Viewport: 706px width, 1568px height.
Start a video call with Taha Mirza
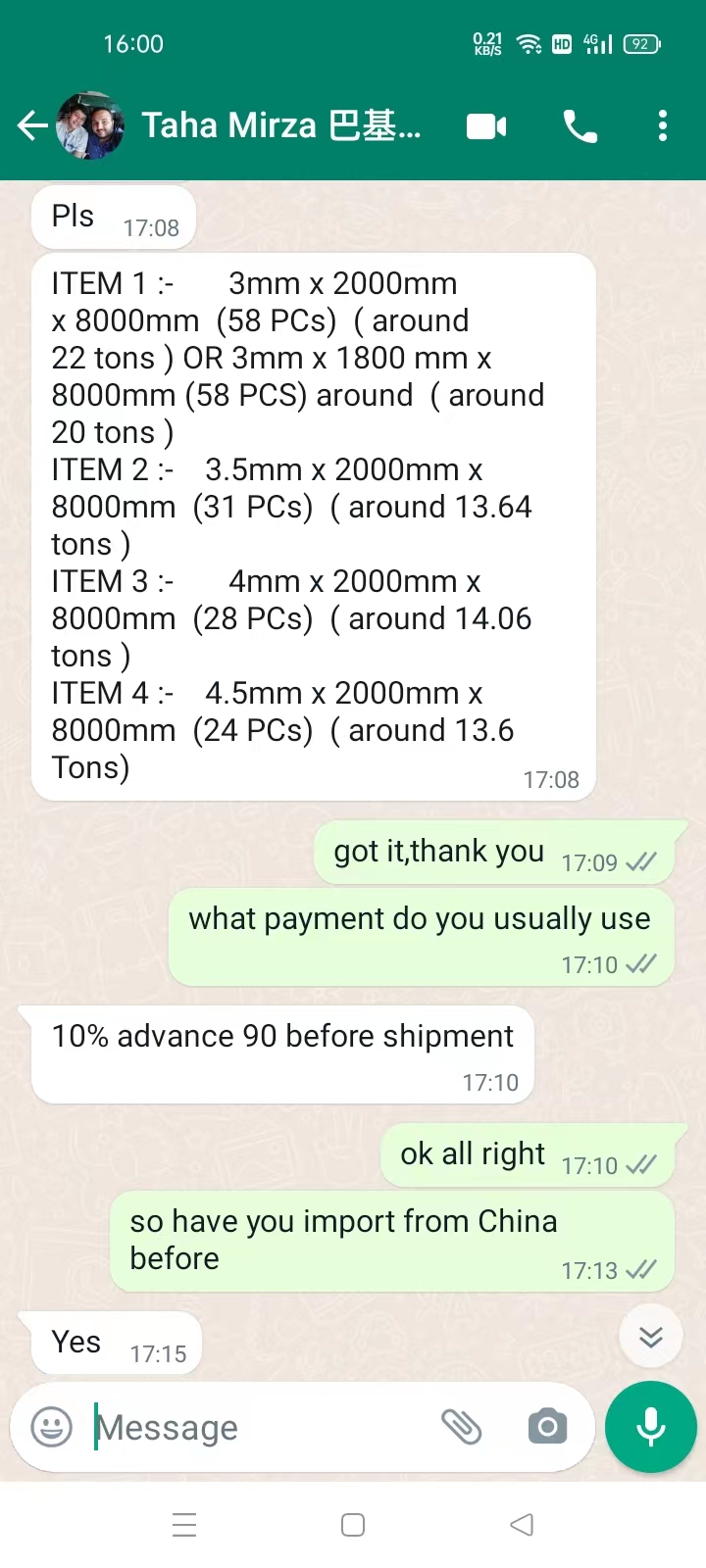pos(486,126)
